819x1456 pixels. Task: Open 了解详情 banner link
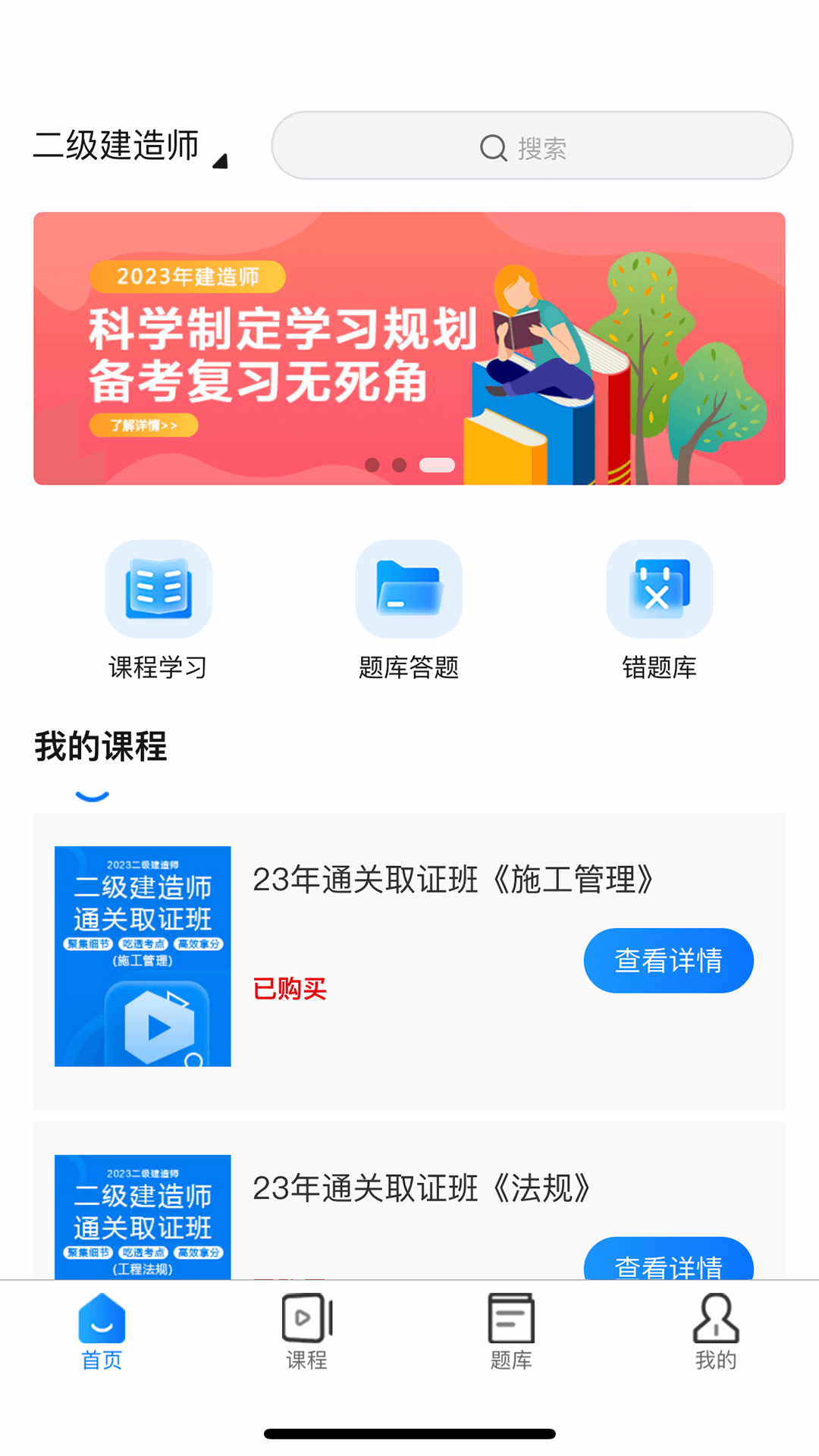coord(145,425)
